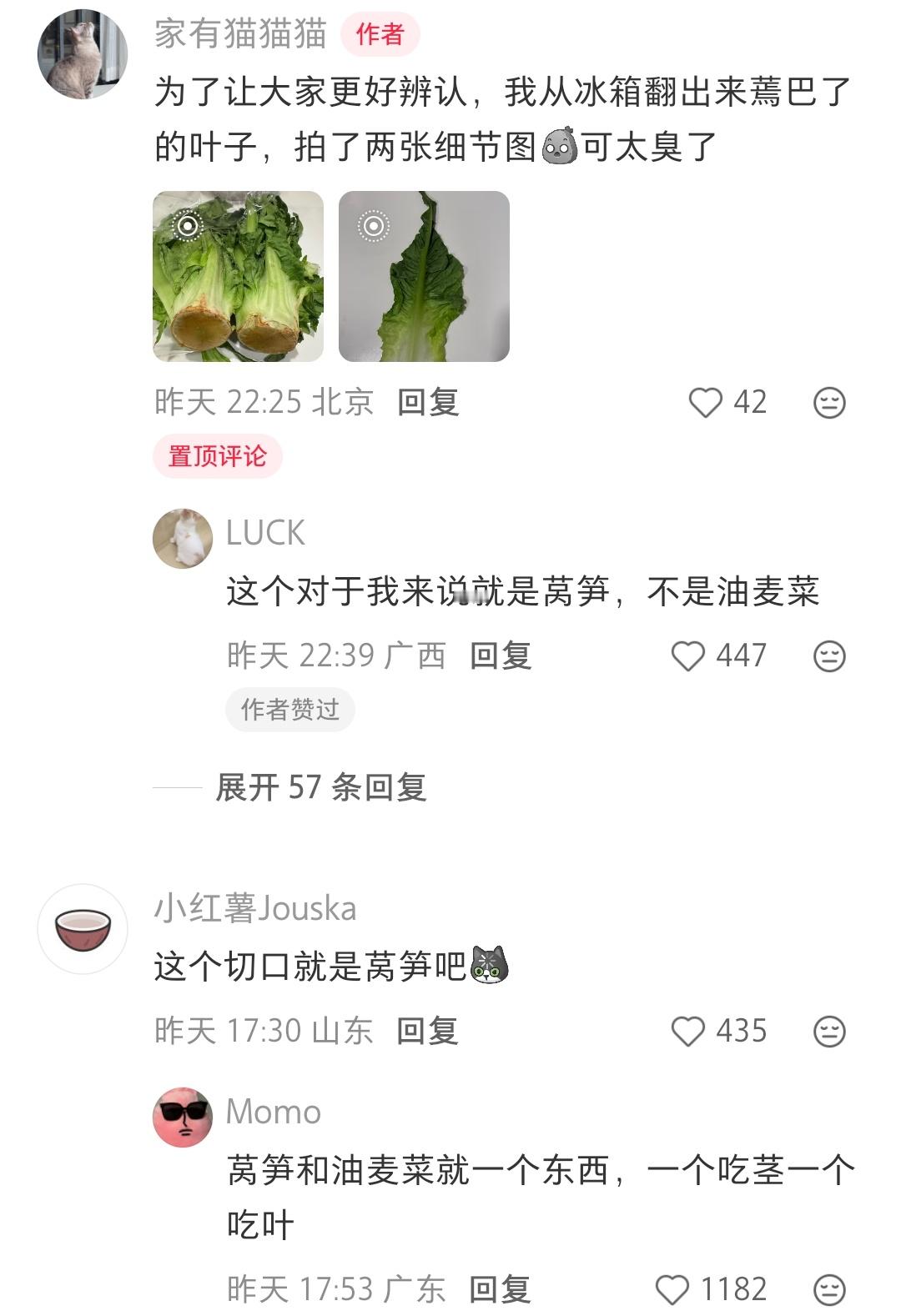The image size is (901, 1316).
Task: Dislike 家有猫猫猫's pinned comment
Action: coord(829,403)
